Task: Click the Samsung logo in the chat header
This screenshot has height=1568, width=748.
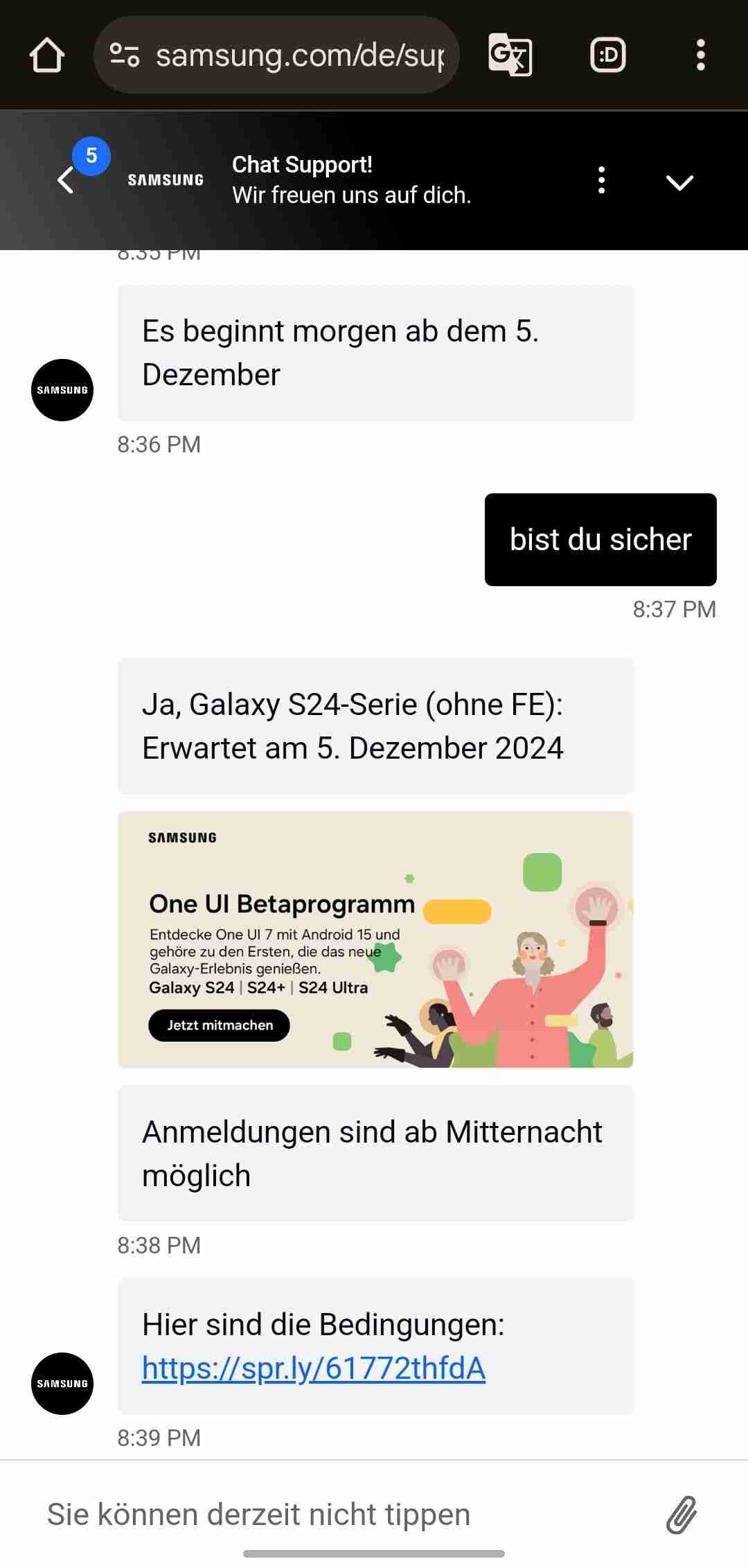Action: (165, 179)
